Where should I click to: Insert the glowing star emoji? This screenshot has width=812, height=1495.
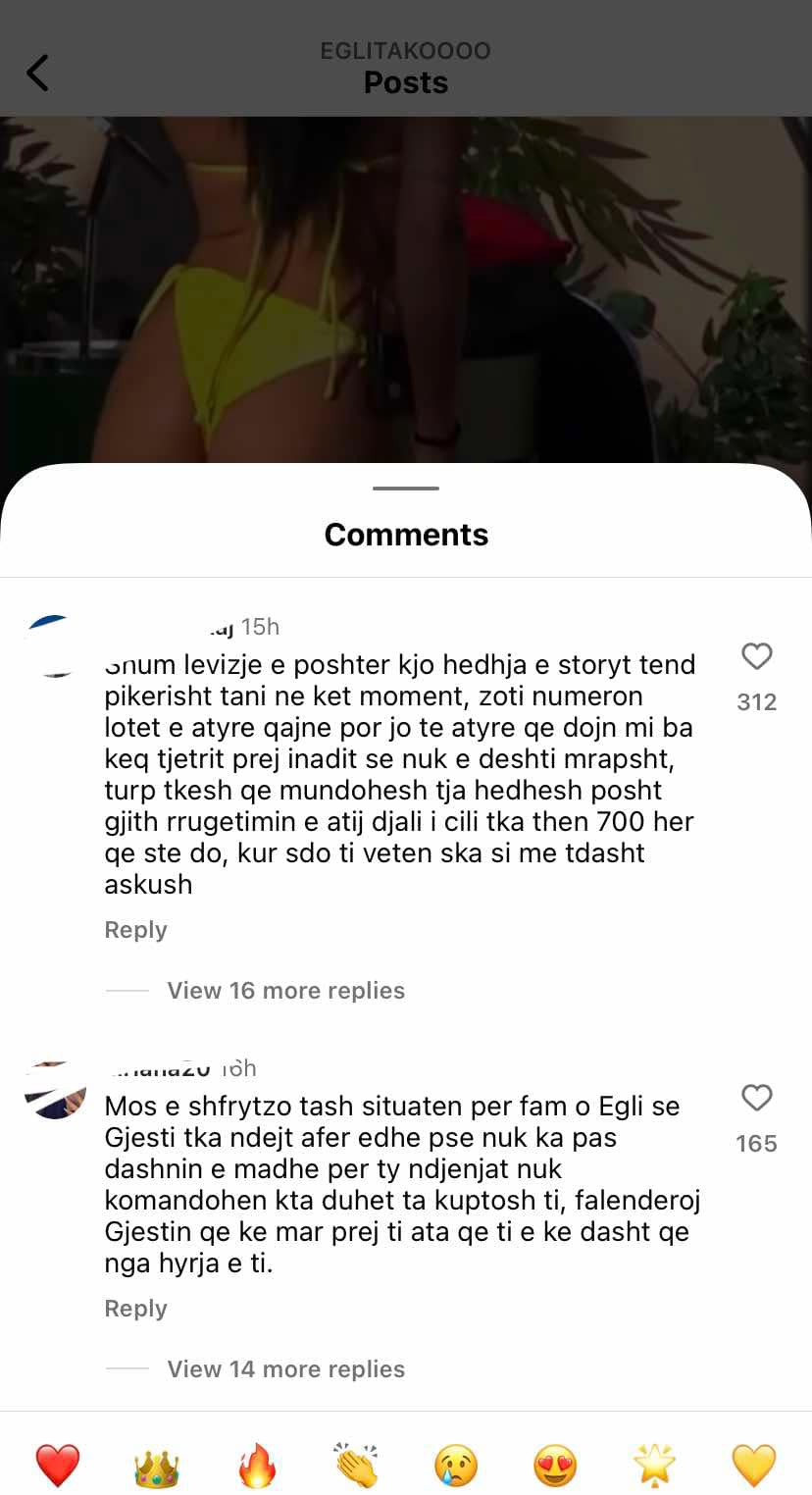click(654, 1466)
